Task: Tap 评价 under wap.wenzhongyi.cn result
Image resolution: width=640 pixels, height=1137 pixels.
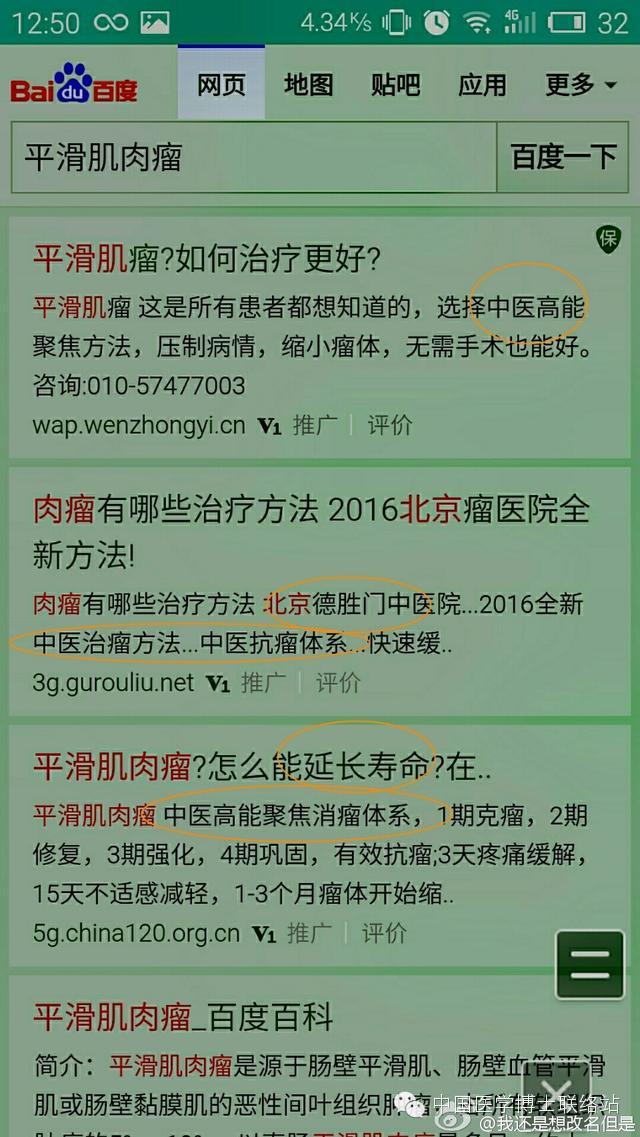Action: click(389, 425)
